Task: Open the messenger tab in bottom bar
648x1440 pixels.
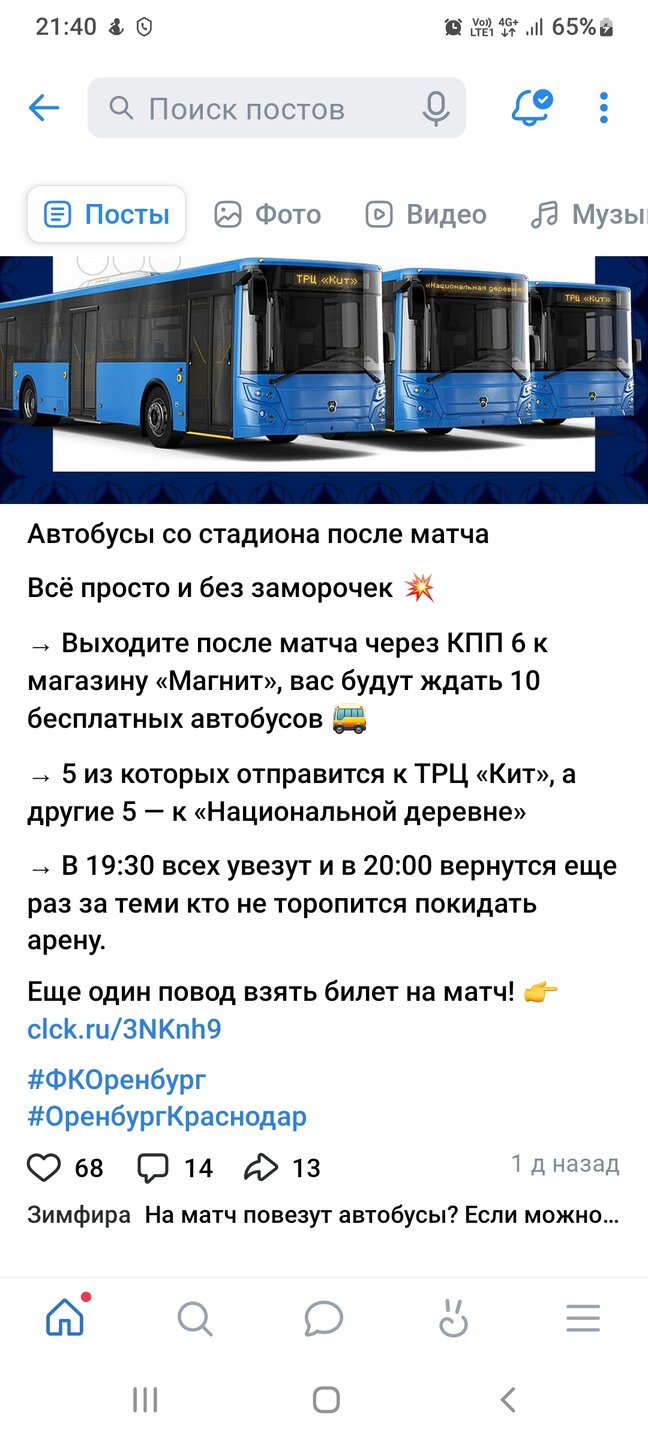Action: pos(324,1319)
